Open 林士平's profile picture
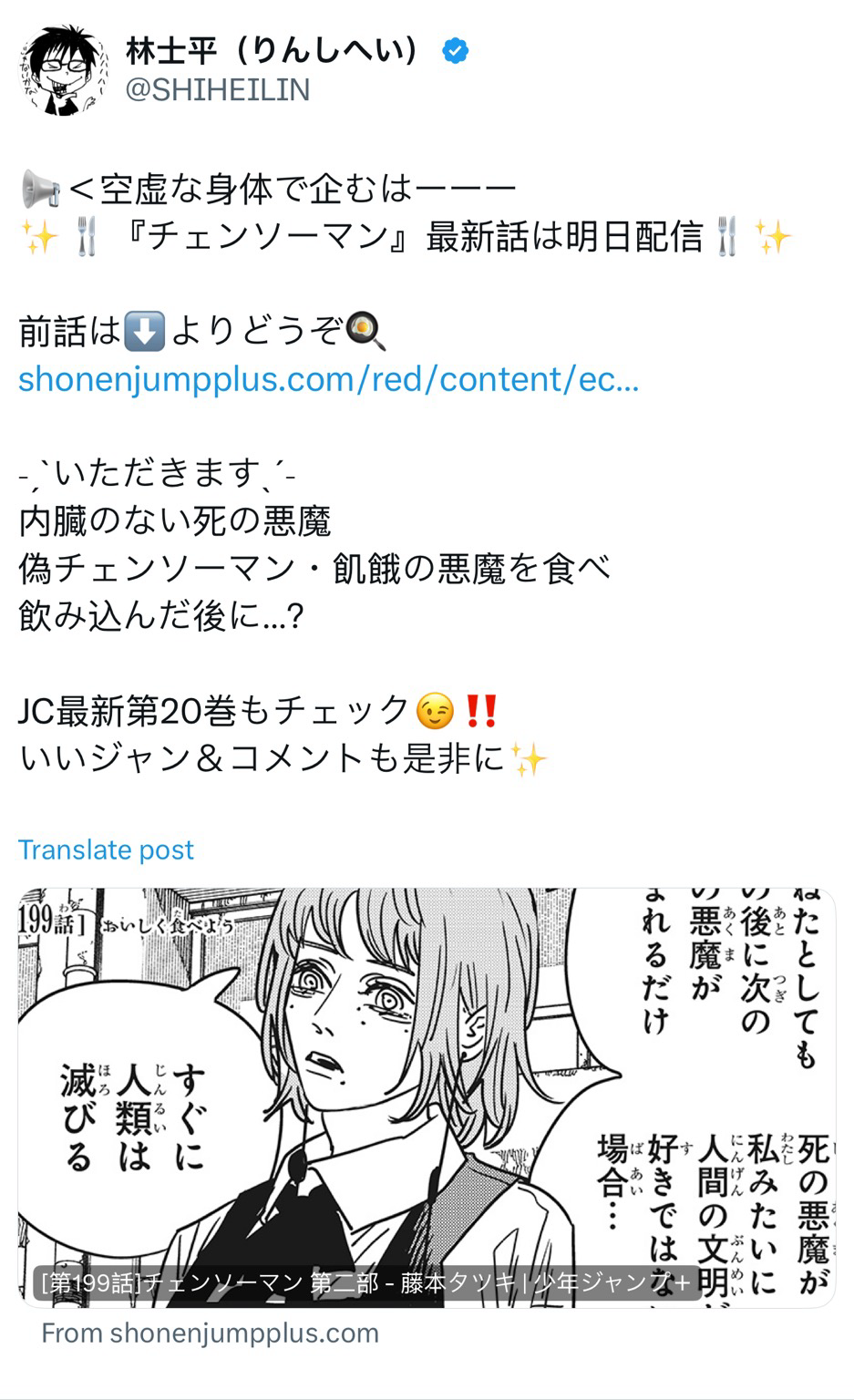This screenshot has width=854, height=1400. (x=63, y=71)
